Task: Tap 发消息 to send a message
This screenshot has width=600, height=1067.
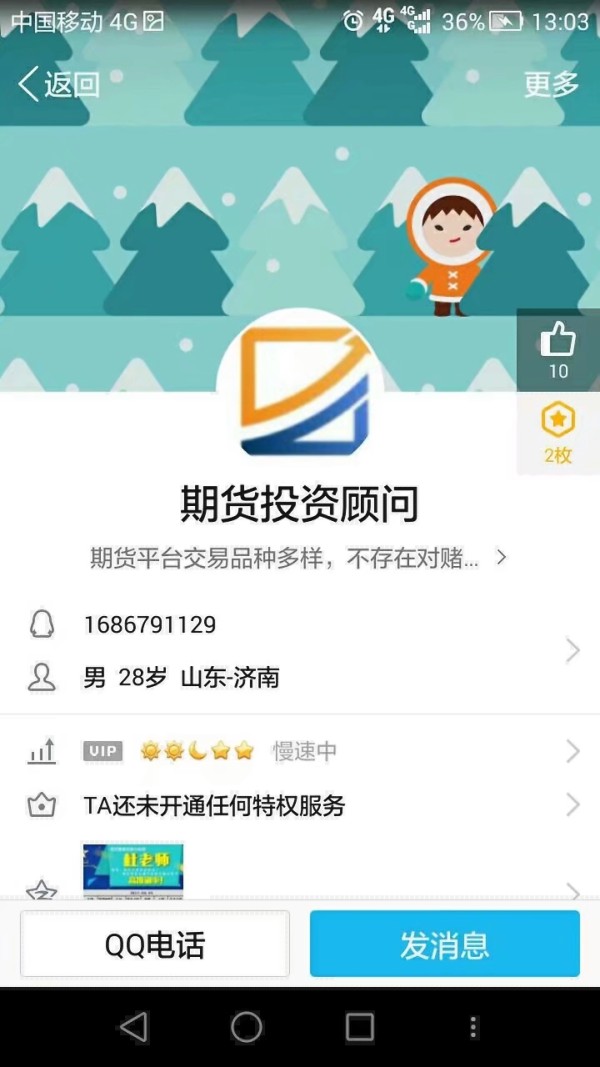Action: (x=445, y=944)
